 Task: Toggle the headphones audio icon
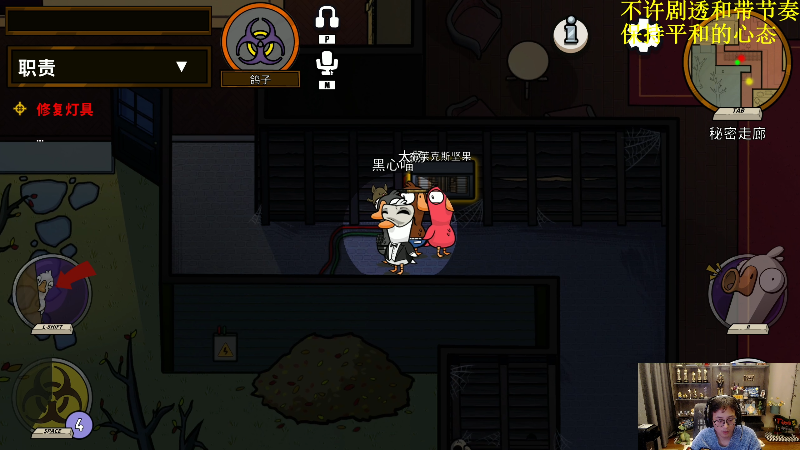327,17
